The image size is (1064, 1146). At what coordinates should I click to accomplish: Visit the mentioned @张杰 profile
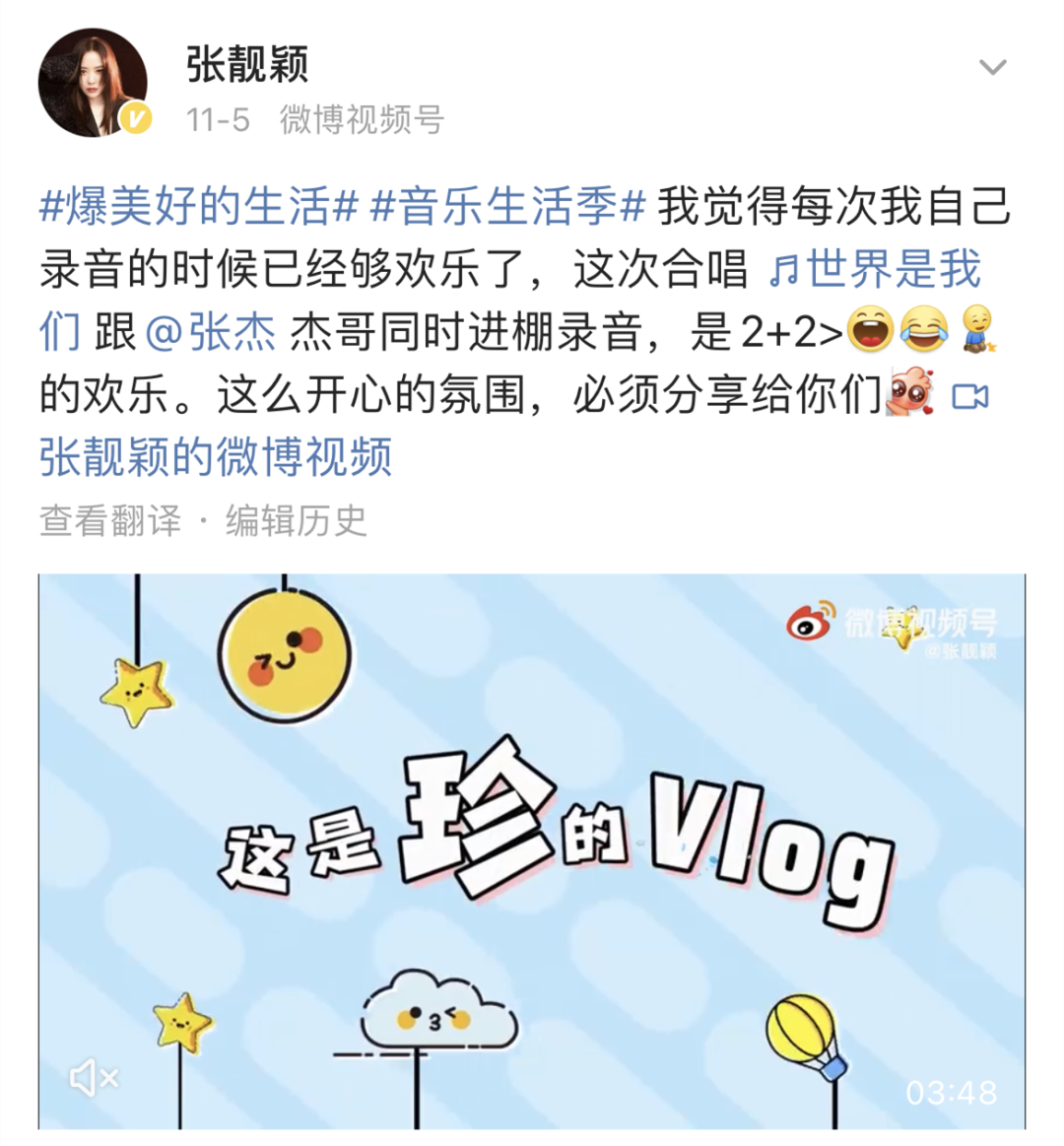tap(210, 333)
